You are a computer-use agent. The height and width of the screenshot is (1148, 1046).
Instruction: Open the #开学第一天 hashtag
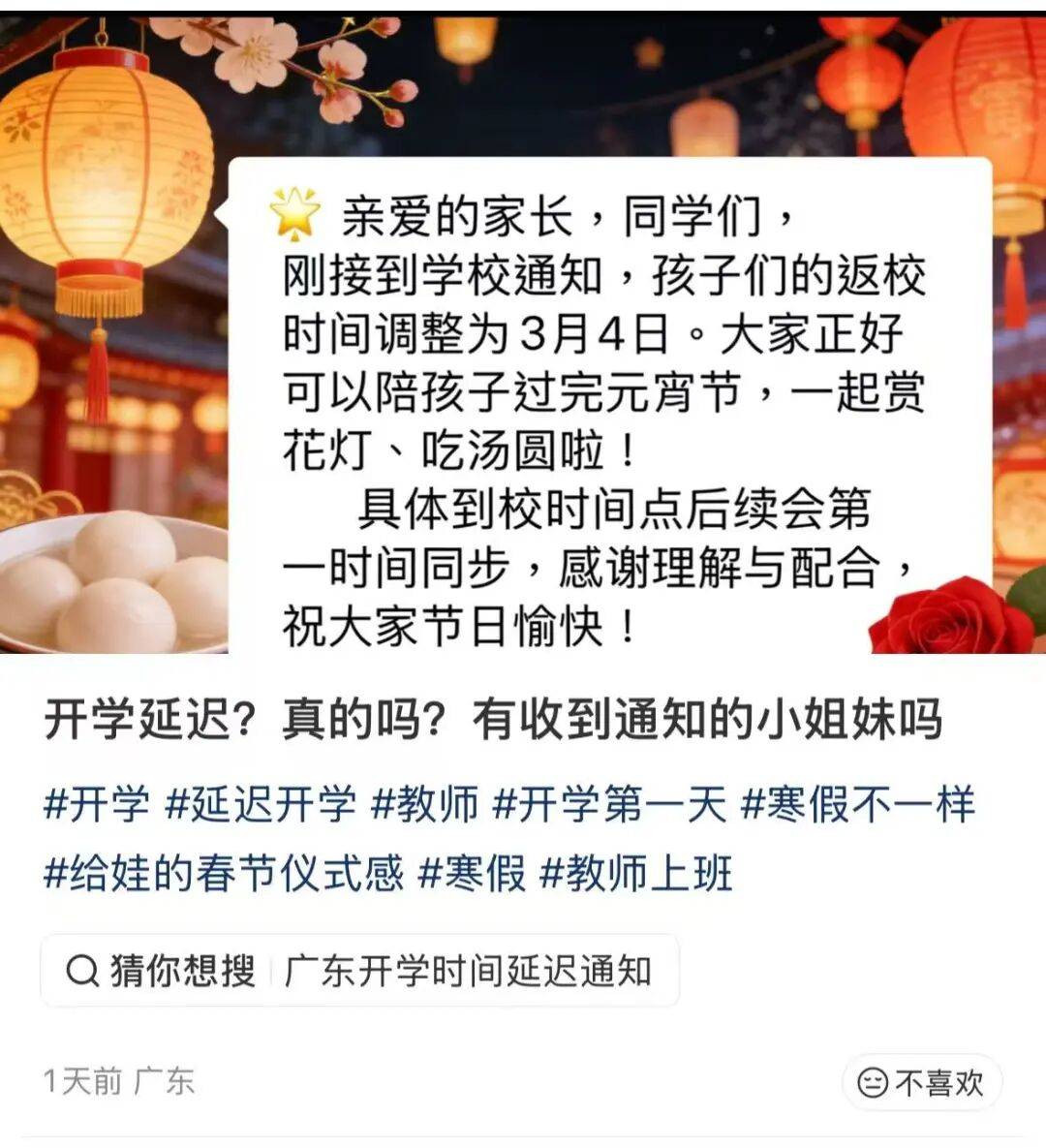[x=610, y=804]
